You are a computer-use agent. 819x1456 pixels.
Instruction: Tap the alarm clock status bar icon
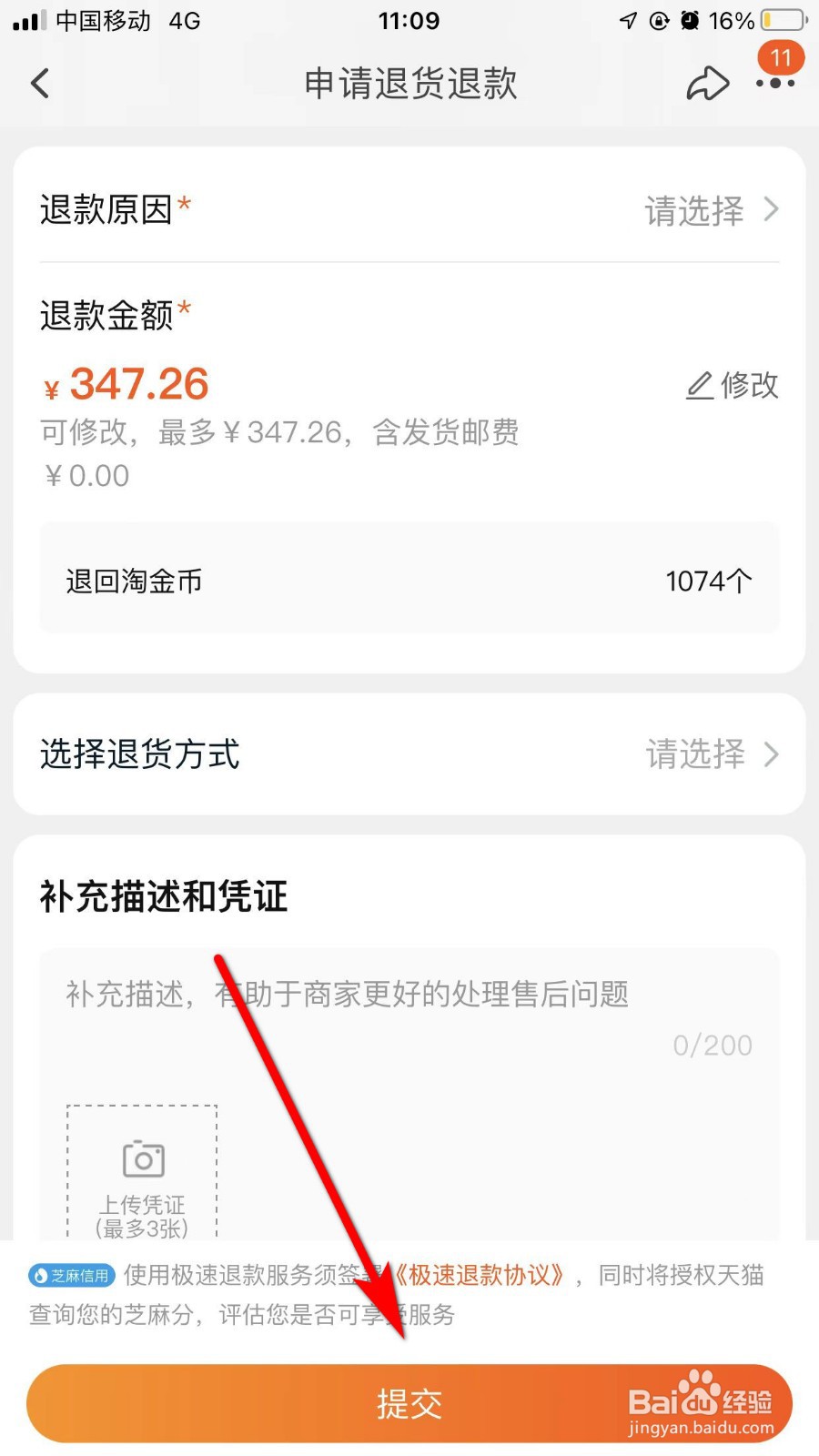click(x=691, y=20)
